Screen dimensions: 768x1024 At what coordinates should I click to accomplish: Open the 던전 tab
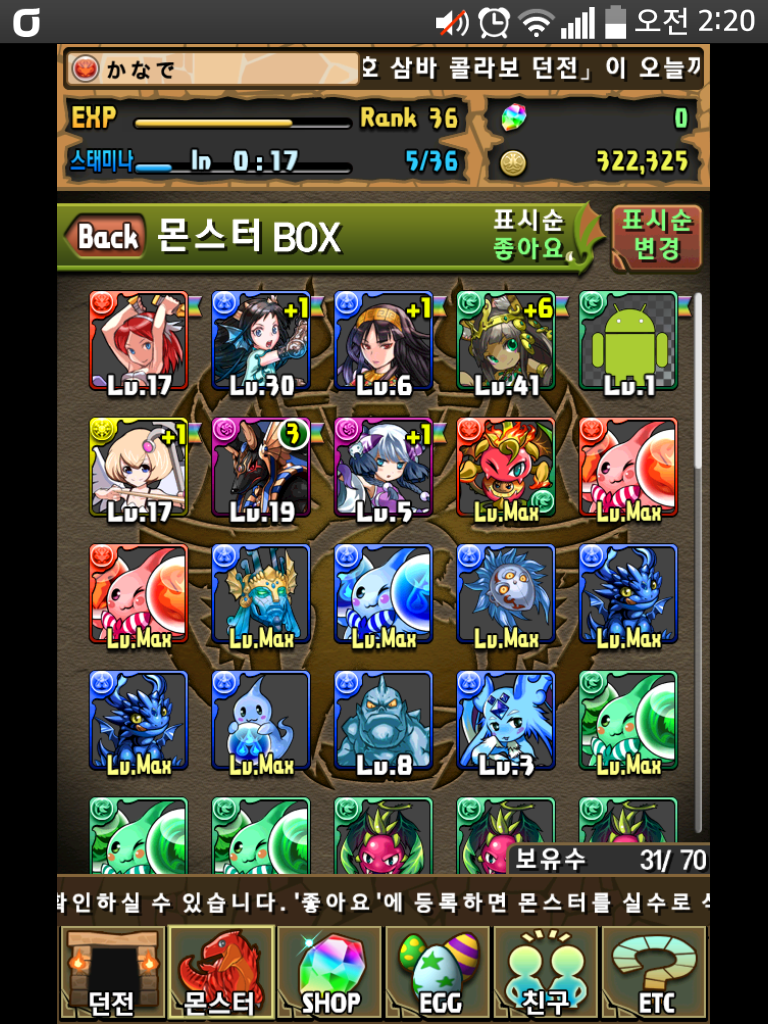[111, 972]
